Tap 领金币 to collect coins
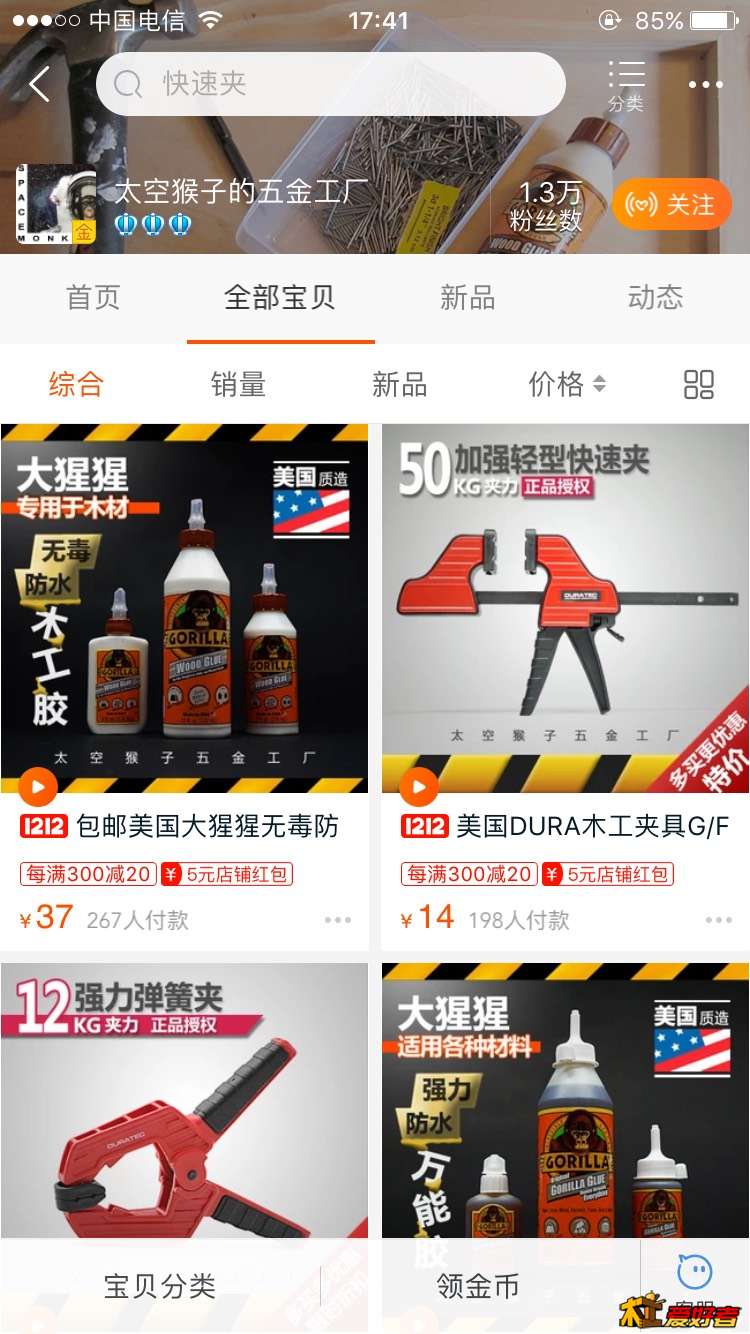This screenshot has height=1334, width=750. tap(478, 1286)
